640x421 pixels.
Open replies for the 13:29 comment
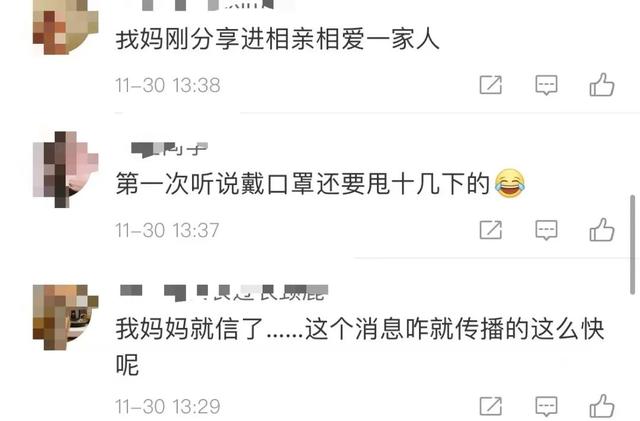[546, 406]
